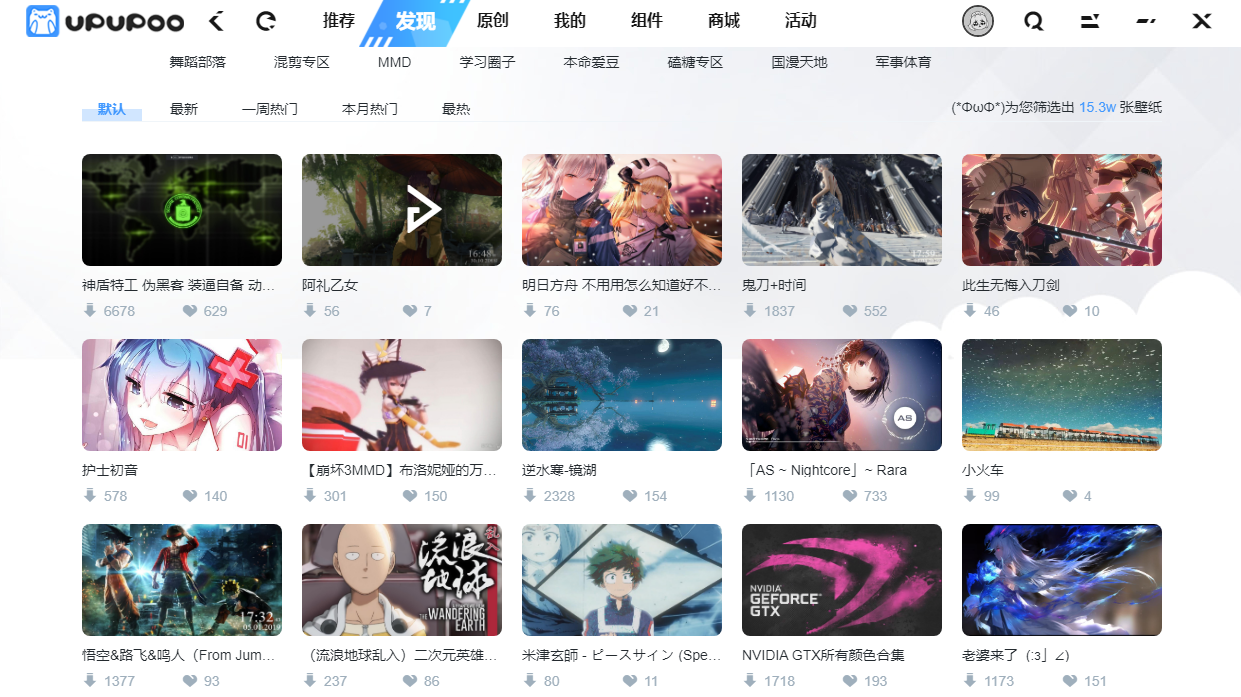Sort wallpapers by 最热

tap(456, 109)
